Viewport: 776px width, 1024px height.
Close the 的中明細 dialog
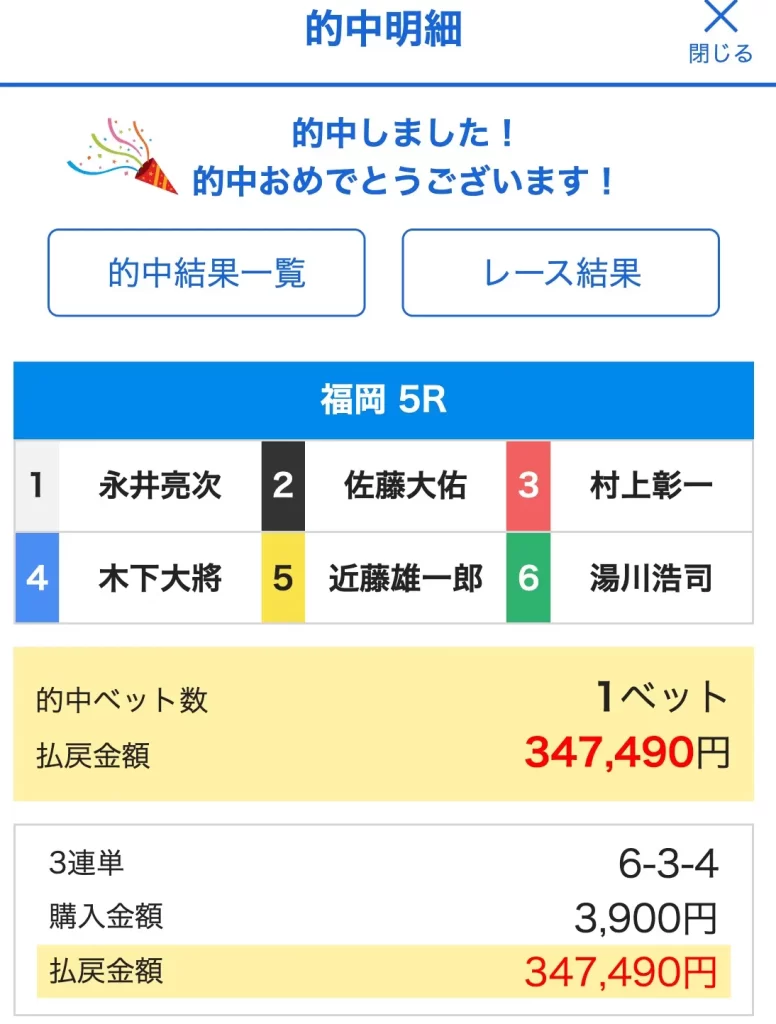pos(720,32)
